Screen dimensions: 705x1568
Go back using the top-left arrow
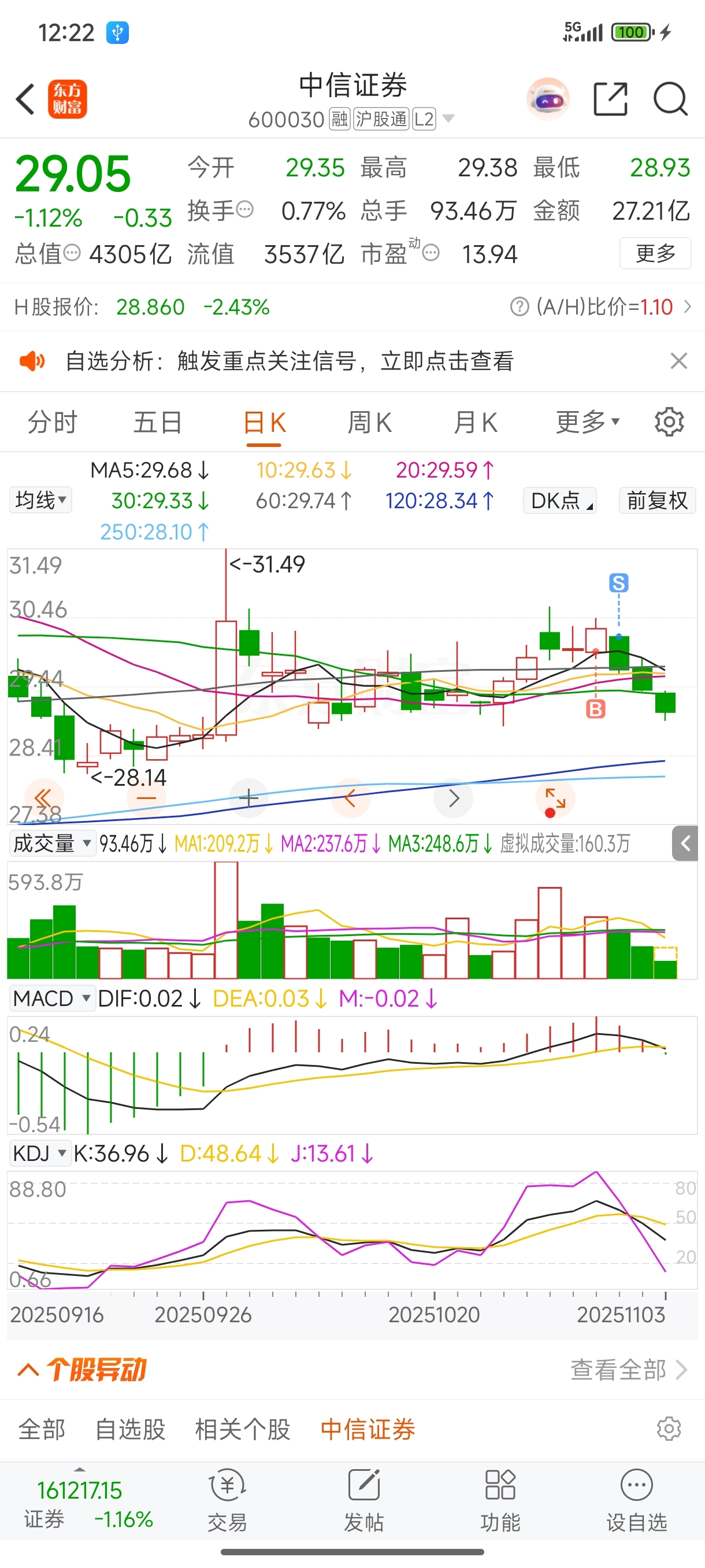tap(25, 99)
